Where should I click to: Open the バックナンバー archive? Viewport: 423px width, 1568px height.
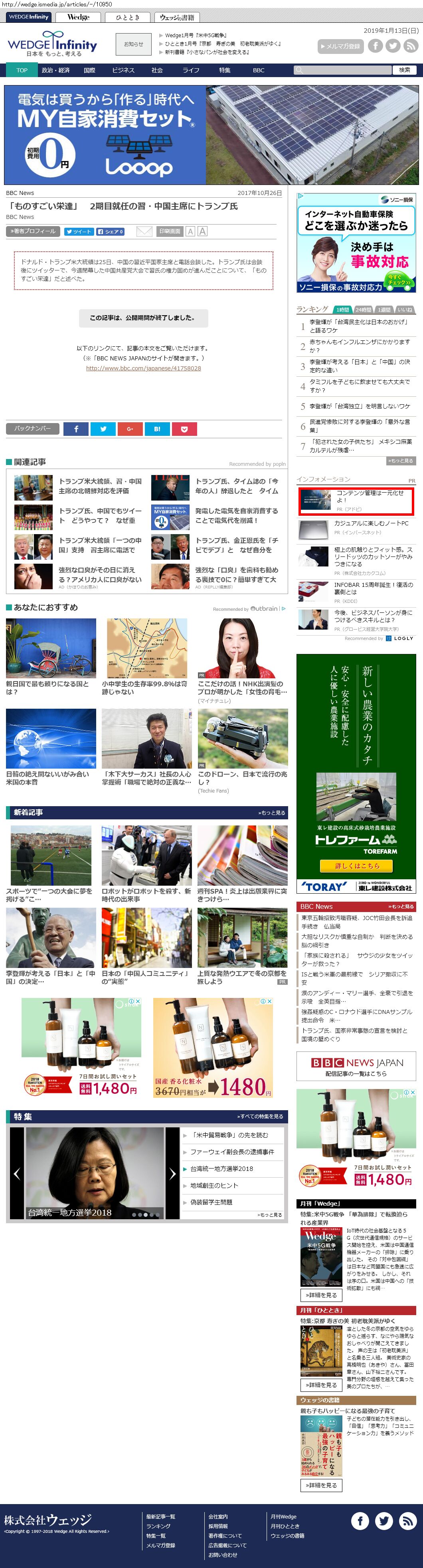coord(33,429)
